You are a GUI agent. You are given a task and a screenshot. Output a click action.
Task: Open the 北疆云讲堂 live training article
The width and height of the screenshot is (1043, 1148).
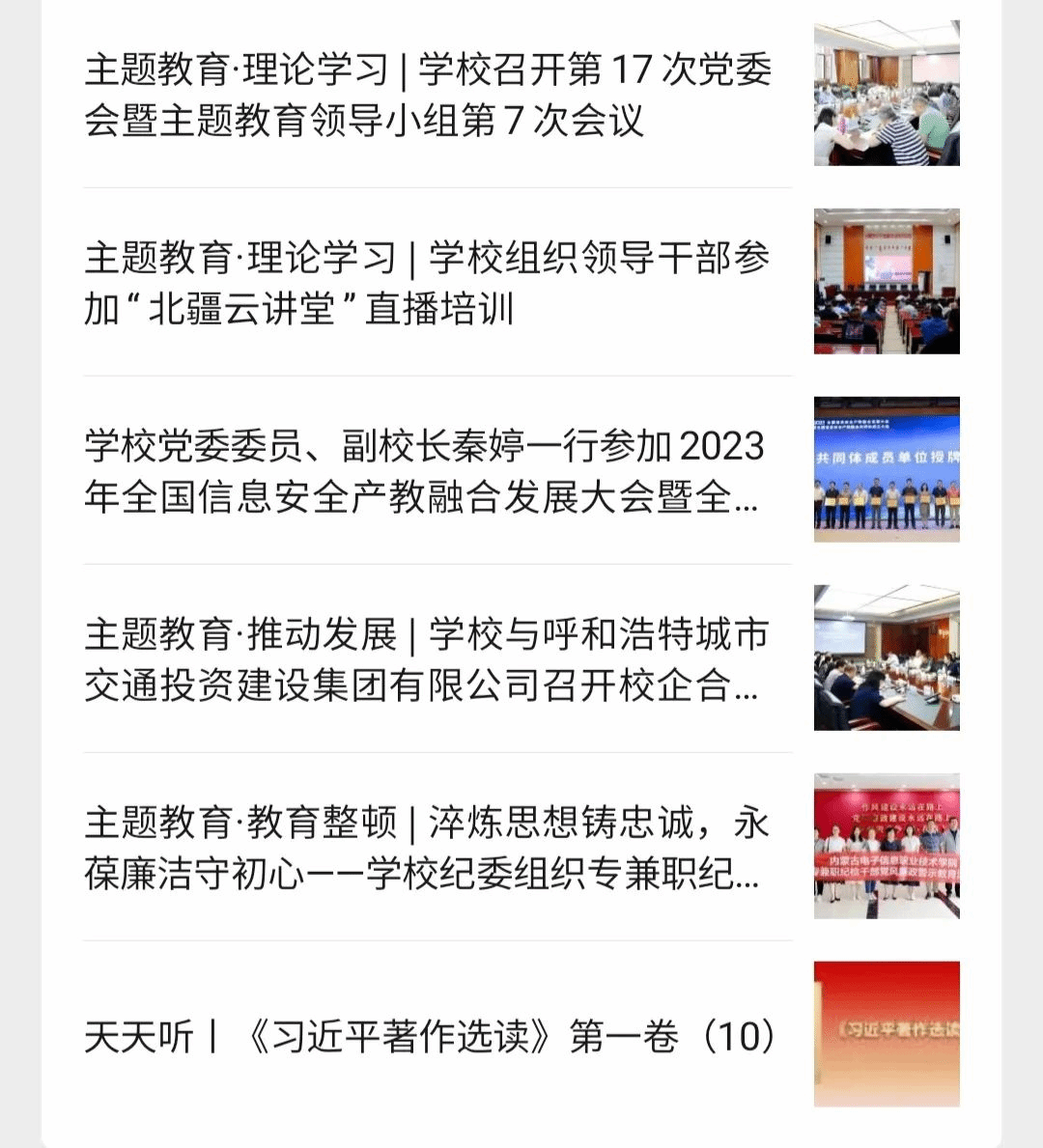tap(430, 283)
